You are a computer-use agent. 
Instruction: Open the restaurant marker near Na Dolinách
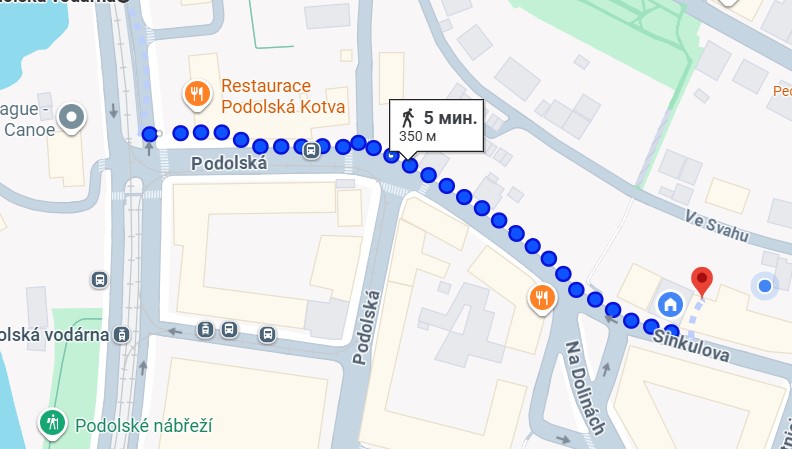[541, 297]
